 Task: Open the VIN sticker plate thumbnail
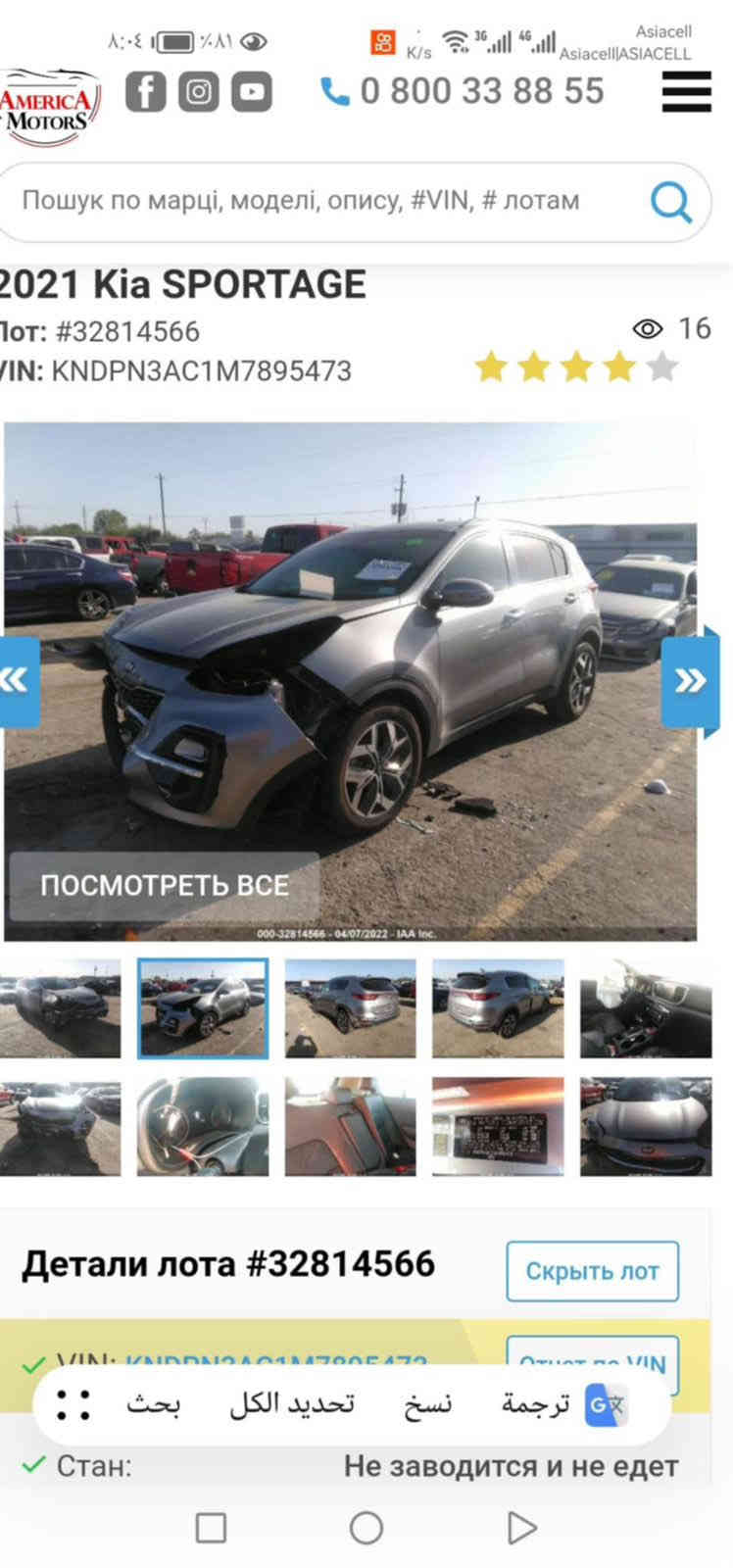click(x=498, y=1127)
